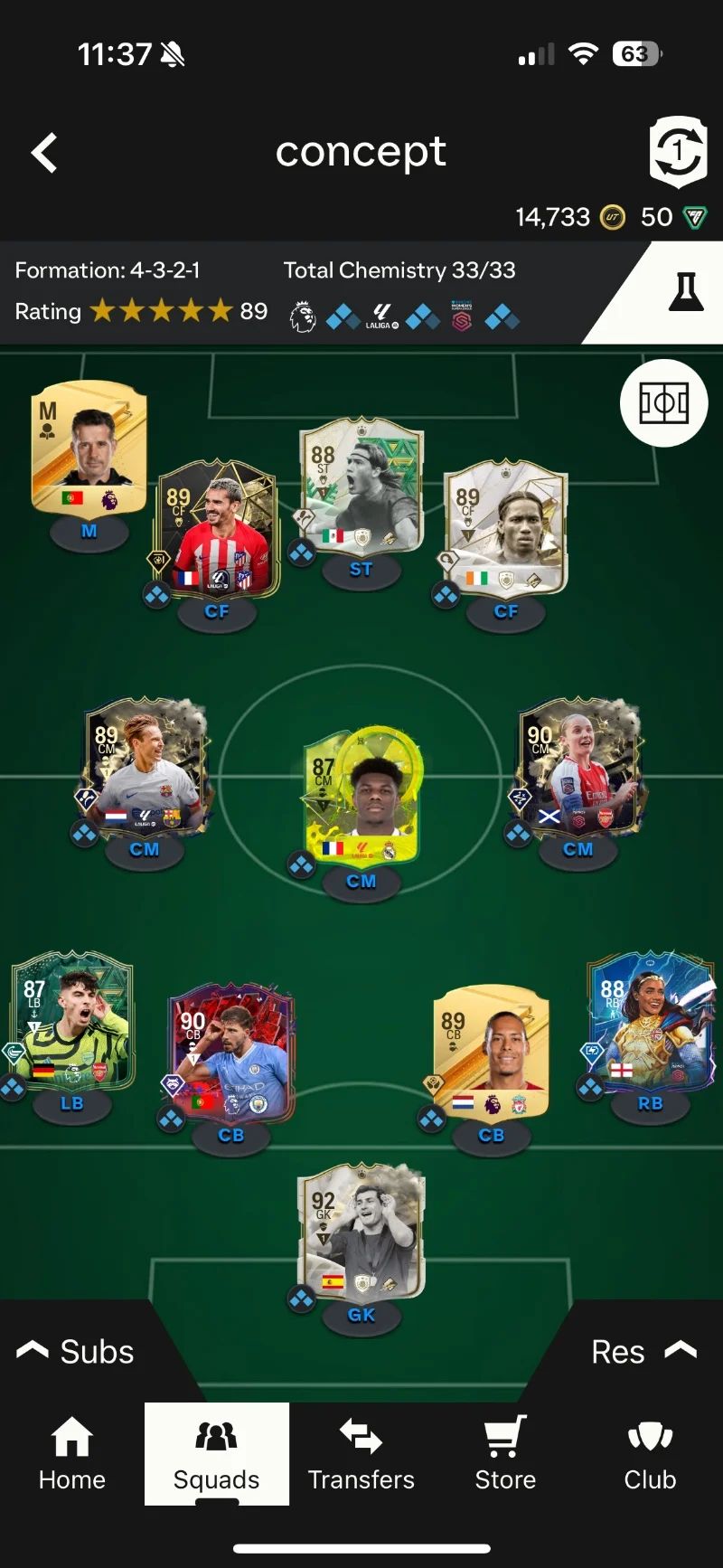Image resolution: width=723 pixels, height=1568 pixels.
Task: Select the 90-rated CB player card
Action: (231, 1053)
